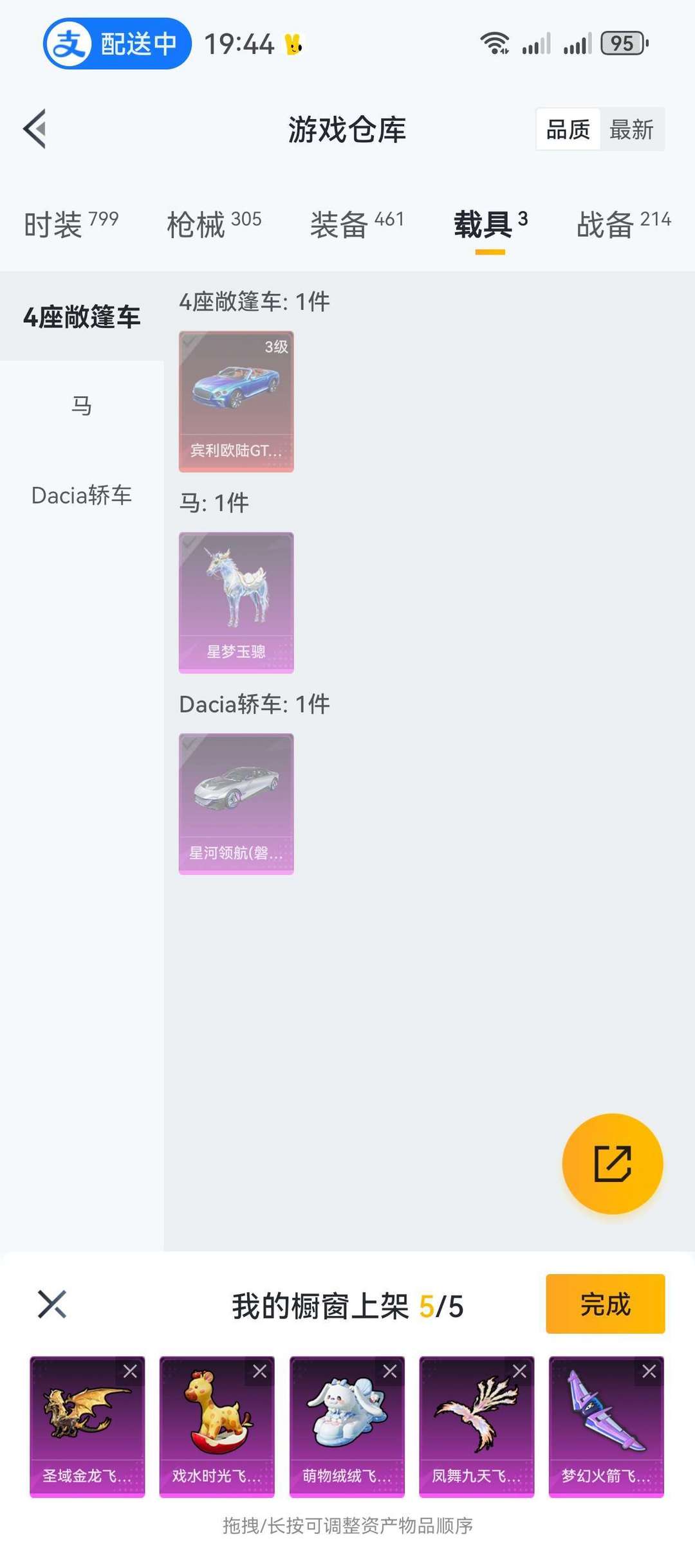
Task: Sort items by 最新
Action: [631, 130]
